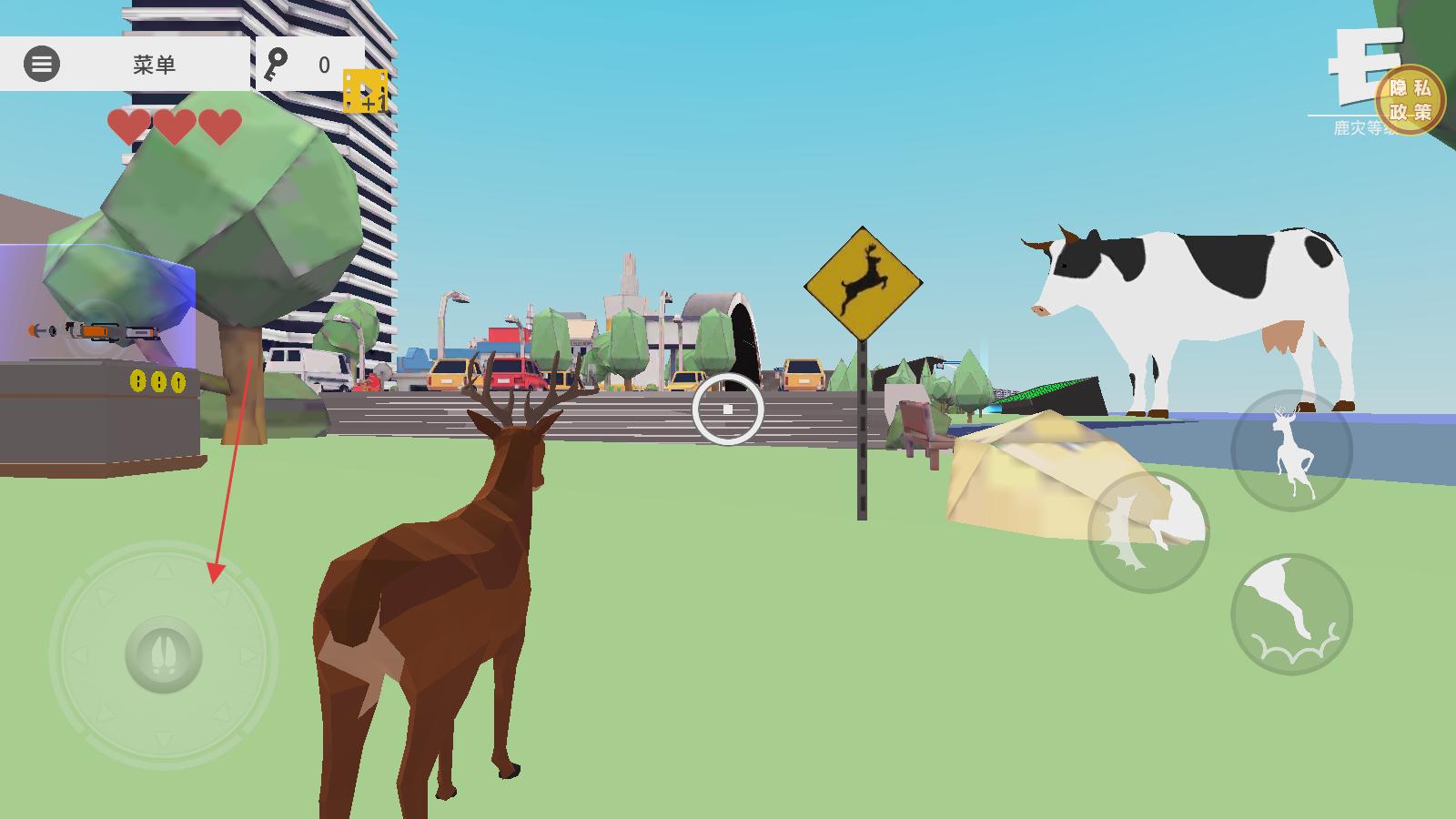Open the 菜单 menu button

coord(125,65)
